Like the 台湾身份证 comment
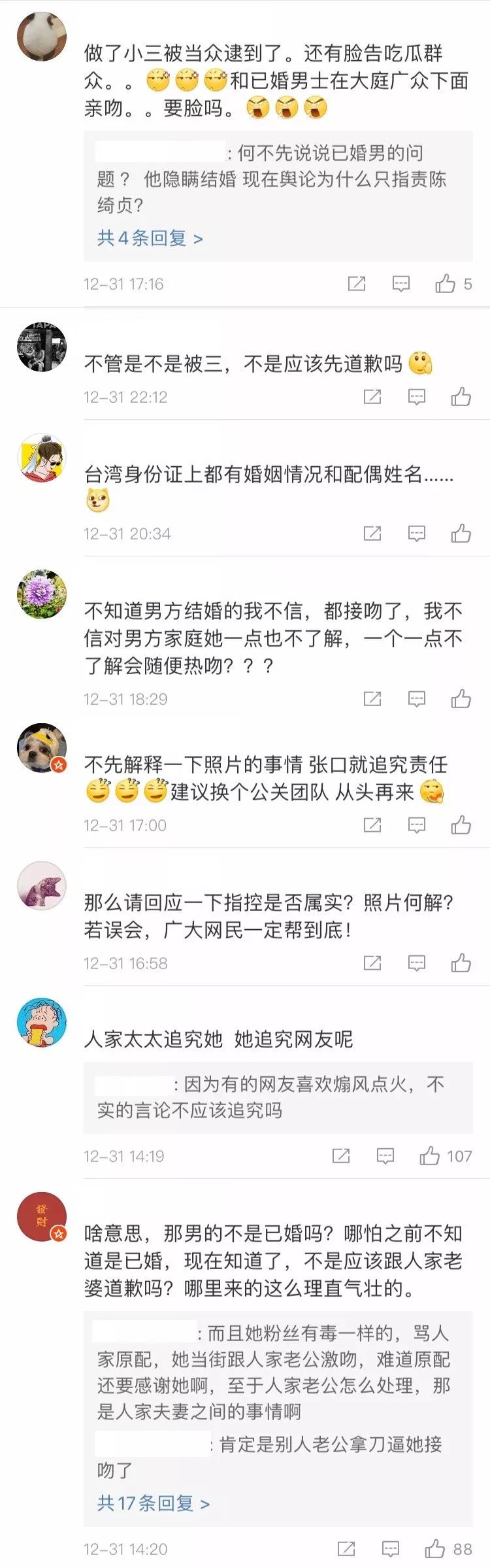Screen dimensions: 490x1568 461,534
